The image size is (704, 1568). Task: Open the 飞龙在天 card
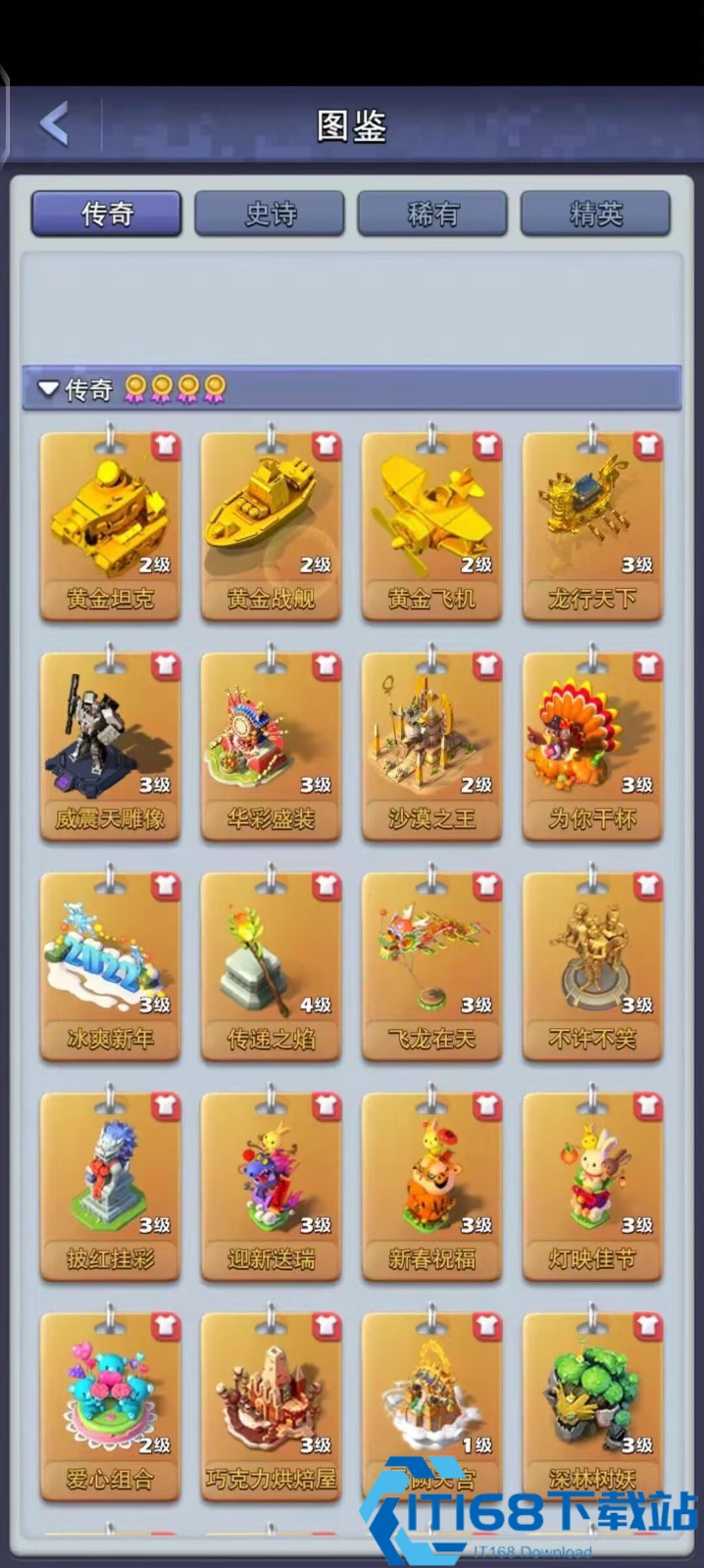click(431, 966)
